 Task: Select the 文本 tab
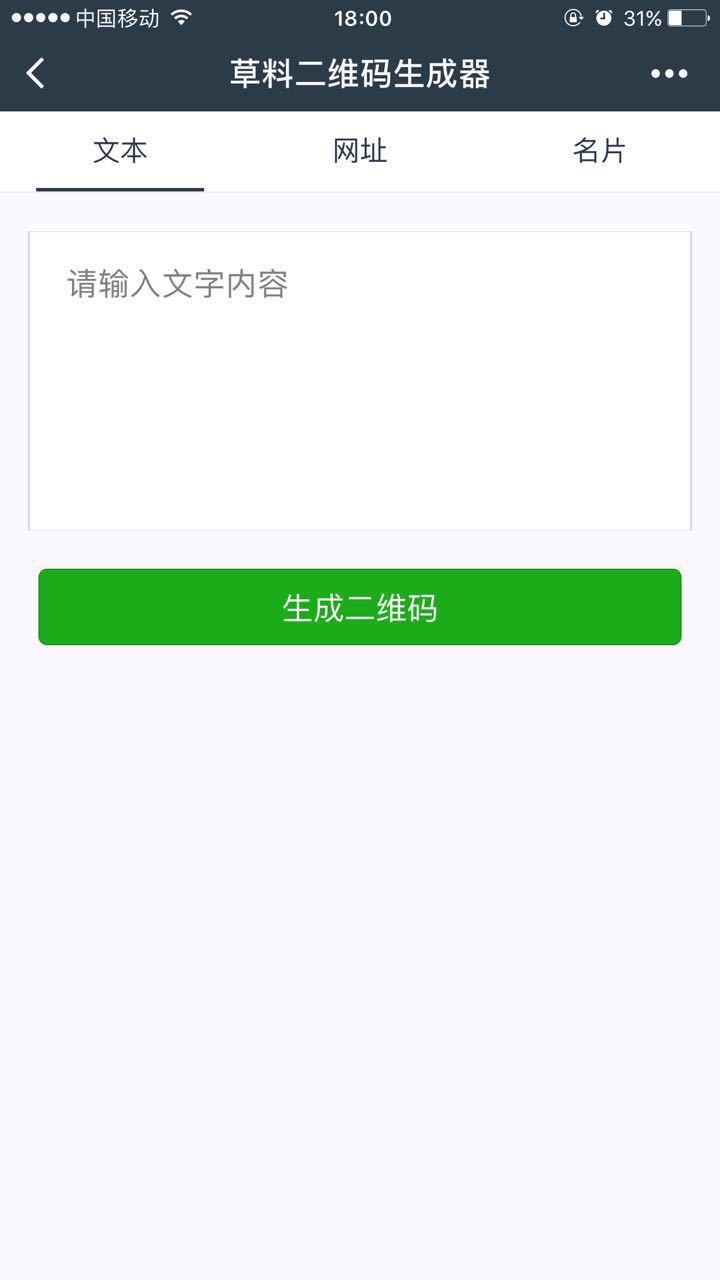tap(120, 151)
